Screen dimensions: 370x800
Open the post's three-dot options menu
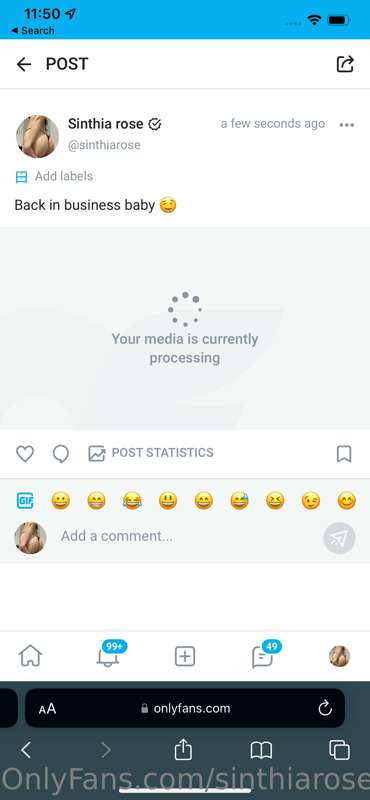coord(347,125)
